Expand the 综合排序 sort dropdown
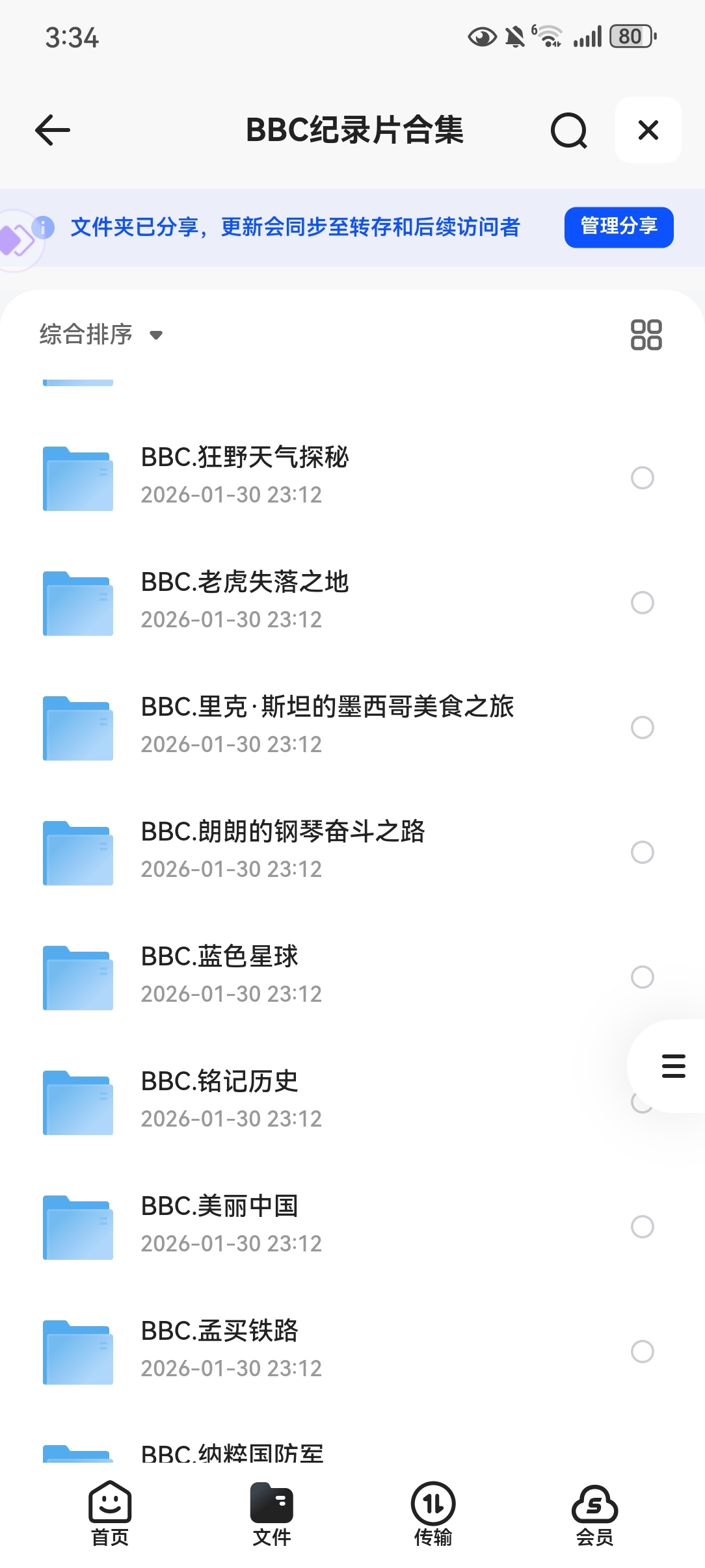Image resolution: width=705 pixels, height=1568 pixels. click(101, 335)
